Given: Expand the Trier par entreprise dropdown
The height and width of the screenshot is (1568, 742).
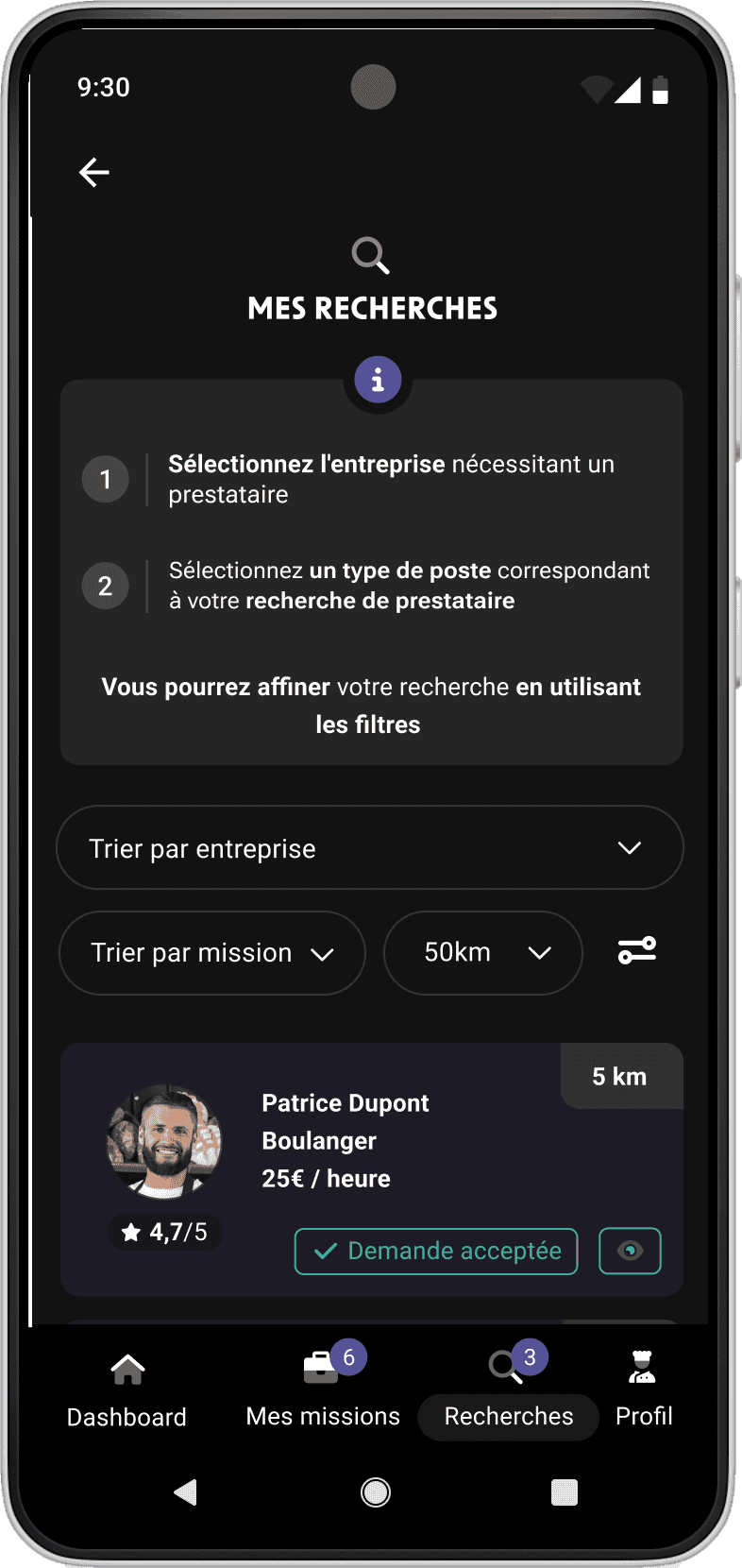Looking at the screenshot, I should click(x=370, y=848).
